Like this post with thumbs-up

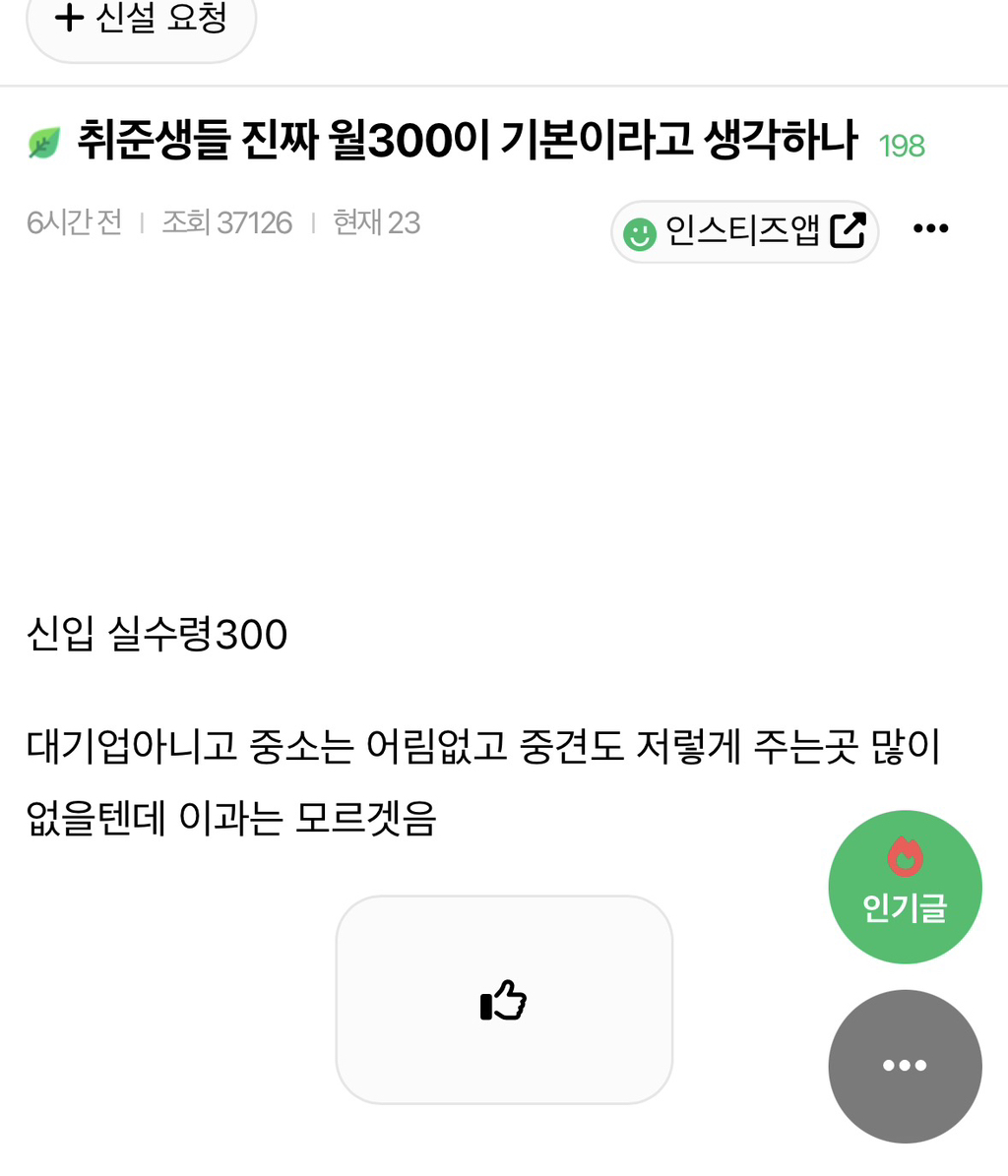[x=504, y=1000]
